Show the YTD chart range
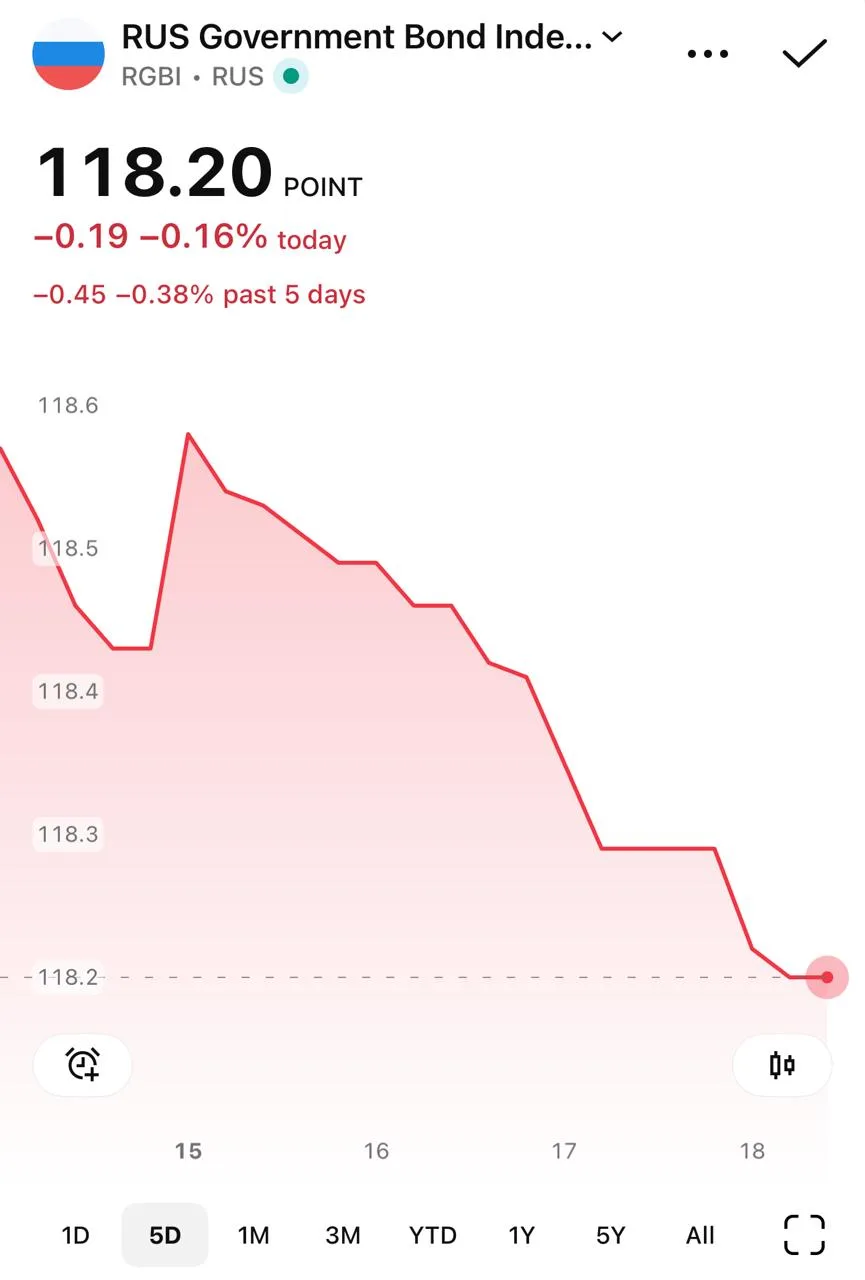Image resolution: width=865 pixels, height=1280 pixels. (432, 1235)
